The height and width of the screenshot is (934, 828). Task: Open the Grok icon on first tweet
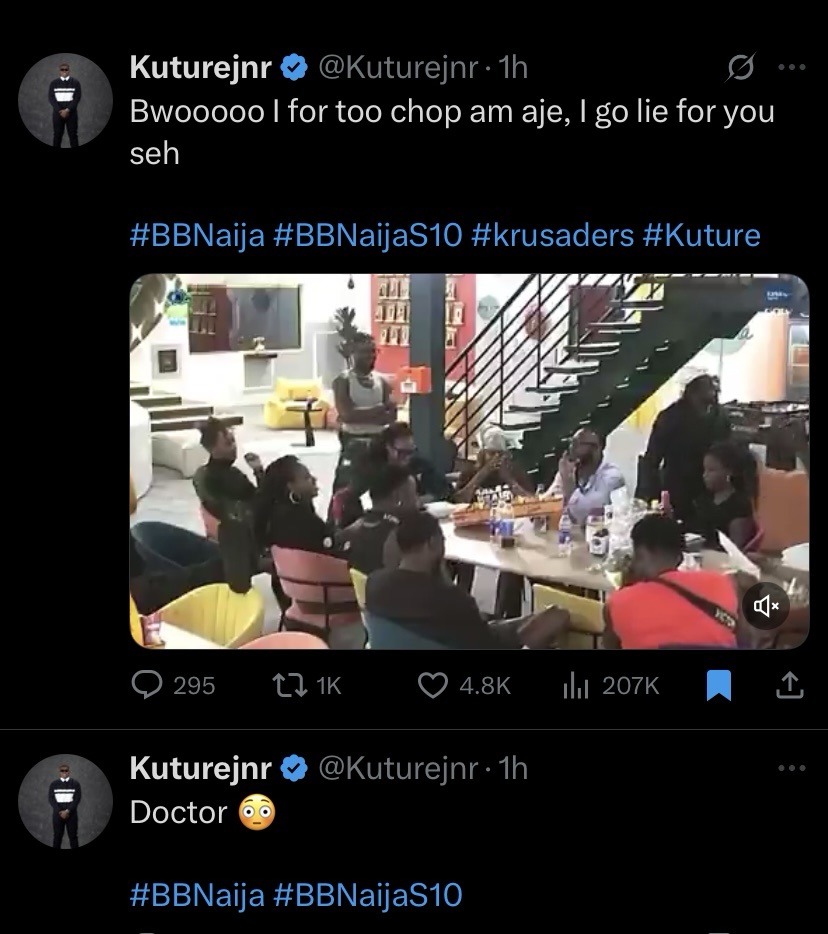coord(739,69)
